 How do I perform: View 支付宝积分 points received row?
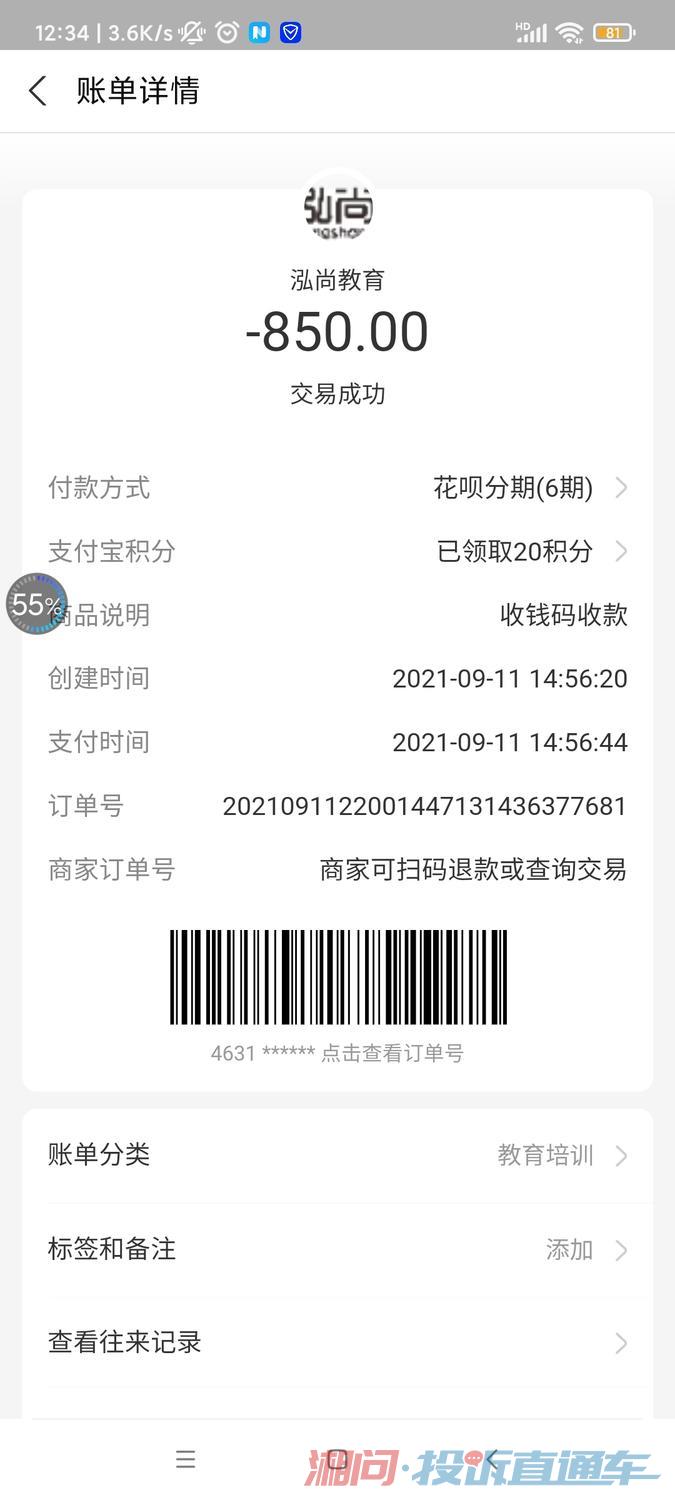tap(337, 551)
